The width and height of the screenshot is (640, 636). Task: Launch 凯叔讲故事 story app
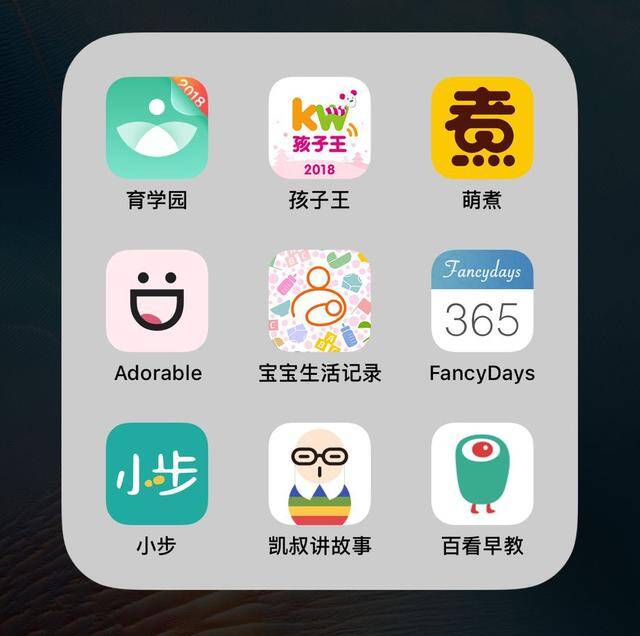[320, 474]
